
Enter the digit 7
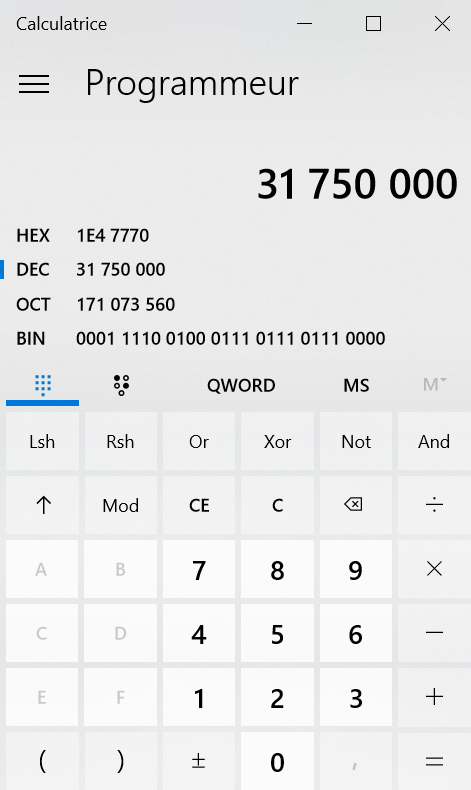pyautogui.click(x=199, y=569)
